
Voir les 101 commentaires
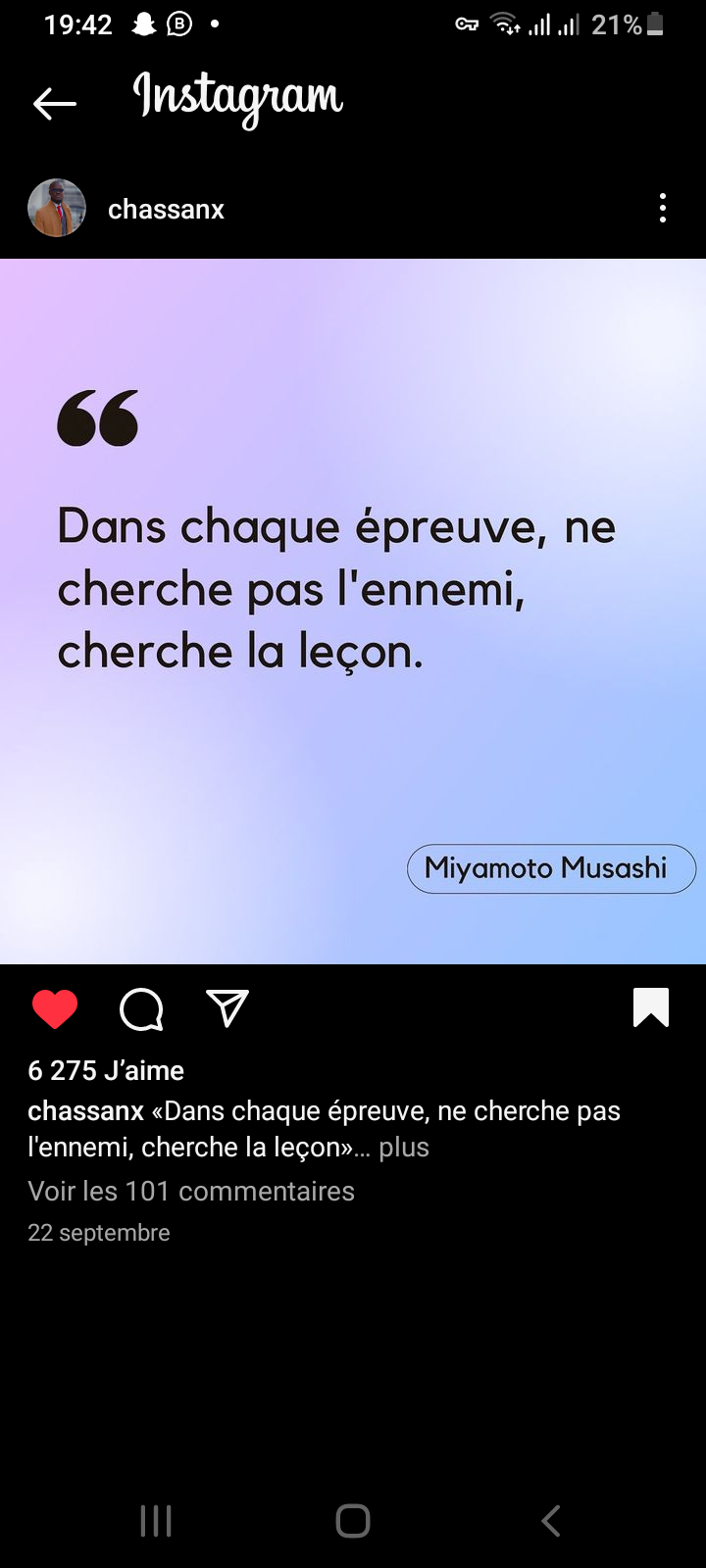point(191,1192)
